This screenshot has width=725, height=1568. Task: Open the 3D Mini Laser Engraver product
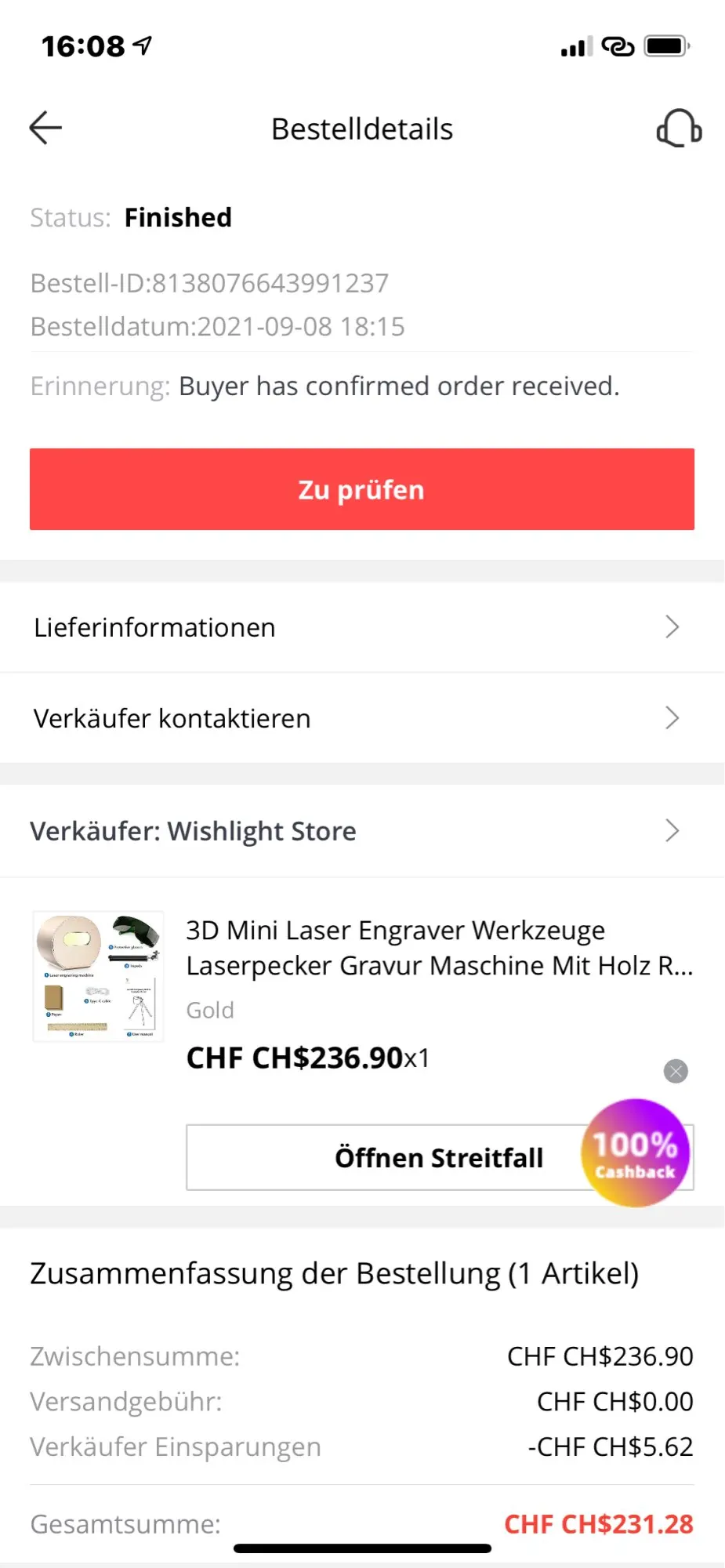pos(439,948)
